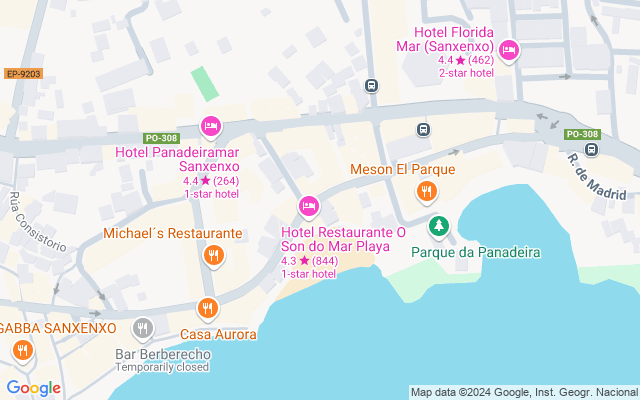Tap the bus stop beside R. de Madrid
Viewport: 640px width, 400px height.
[x=591, y=150]
